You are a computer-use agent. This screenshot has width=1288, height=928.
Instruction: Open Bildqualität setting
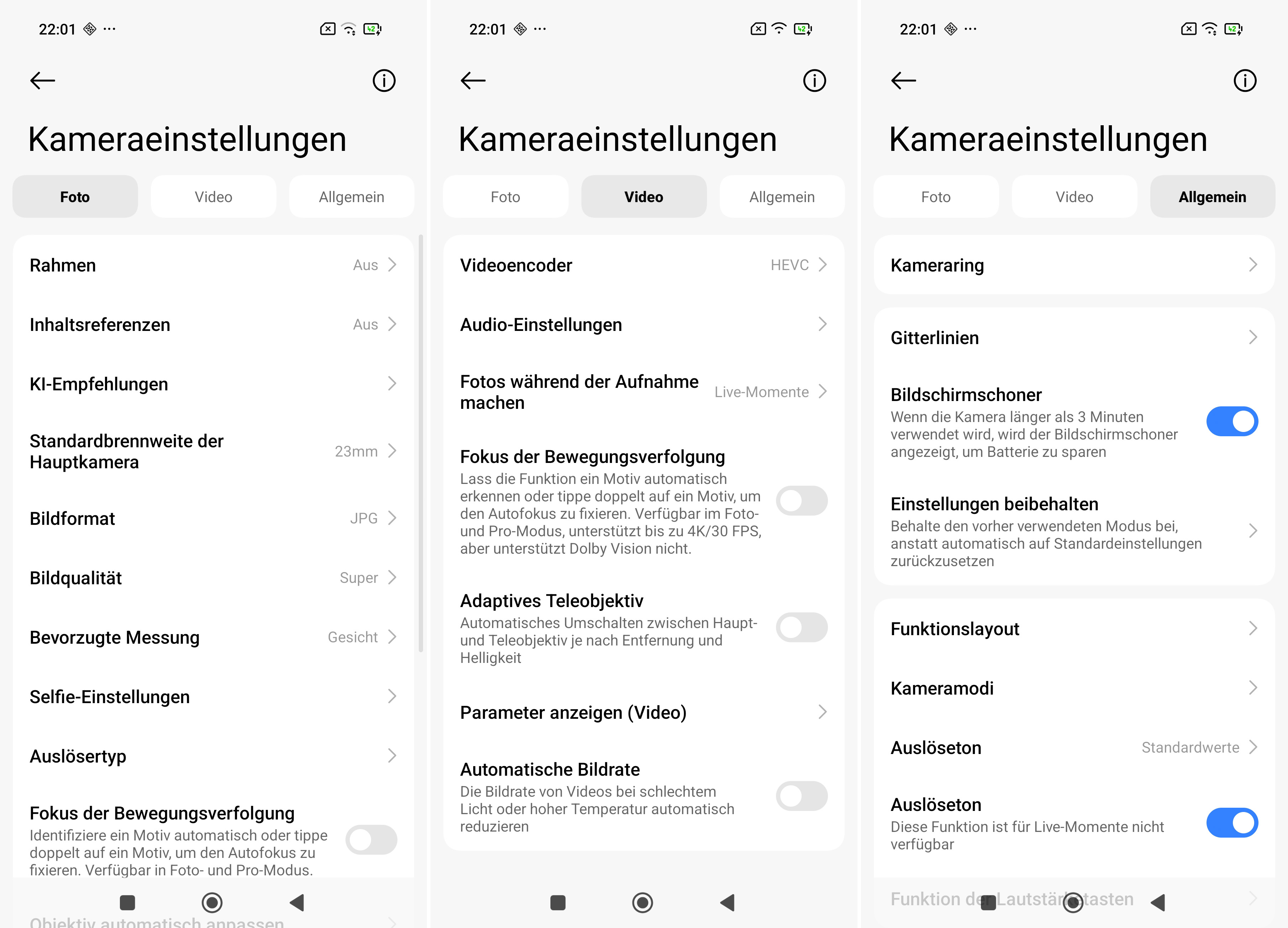click(x=213, y=578)
